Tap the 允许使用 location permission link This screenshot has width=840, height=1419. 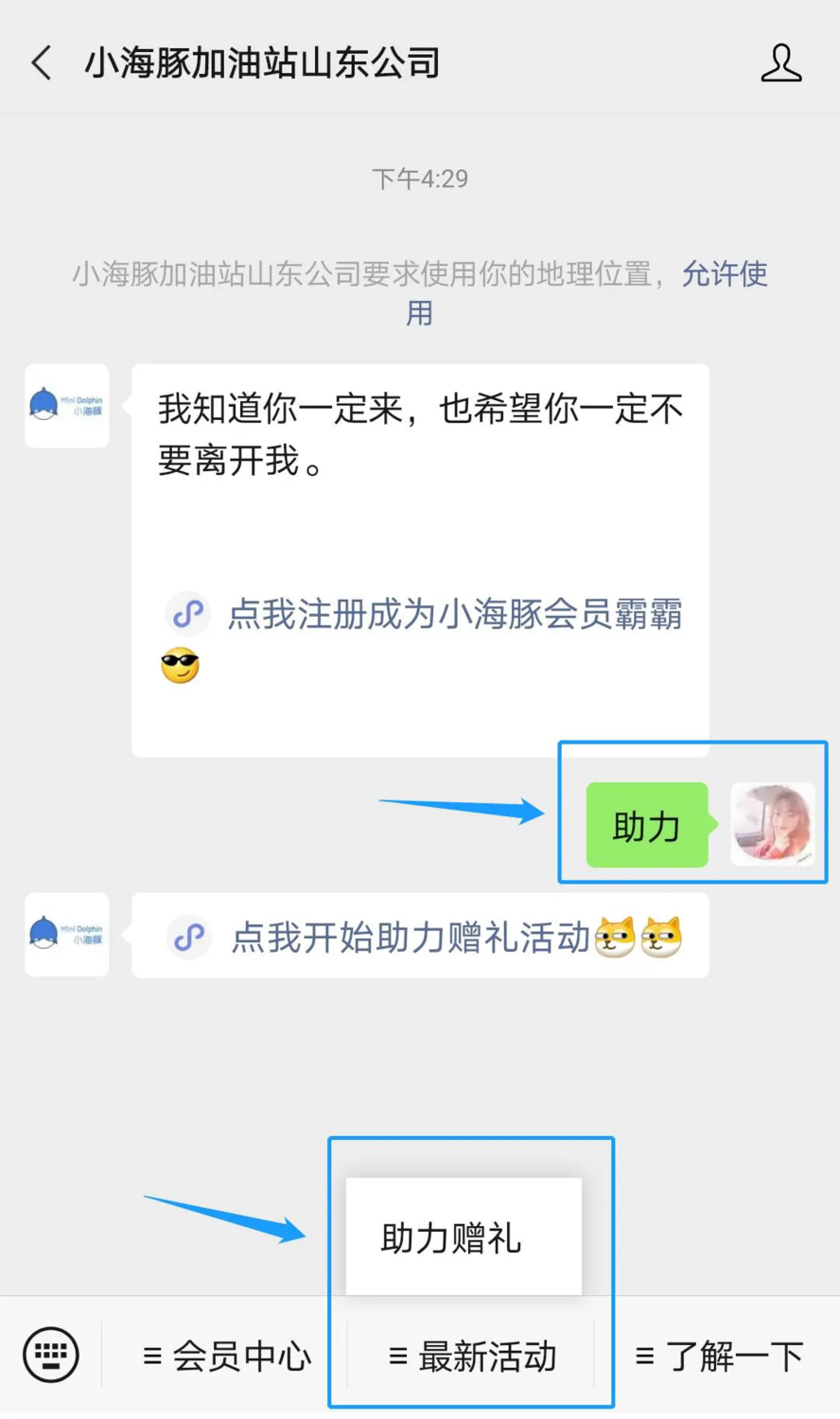[x=724, y=274]
